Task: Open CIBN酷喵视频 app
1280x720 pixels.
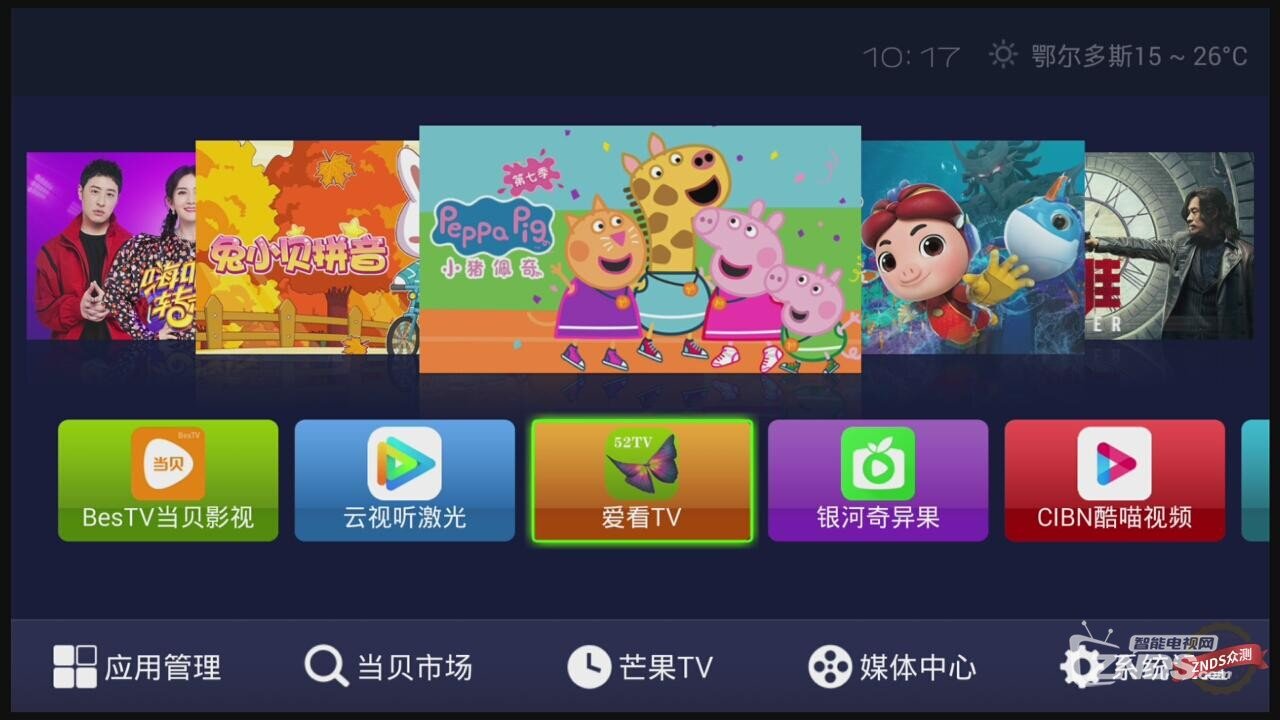Action: point(1114,481)
